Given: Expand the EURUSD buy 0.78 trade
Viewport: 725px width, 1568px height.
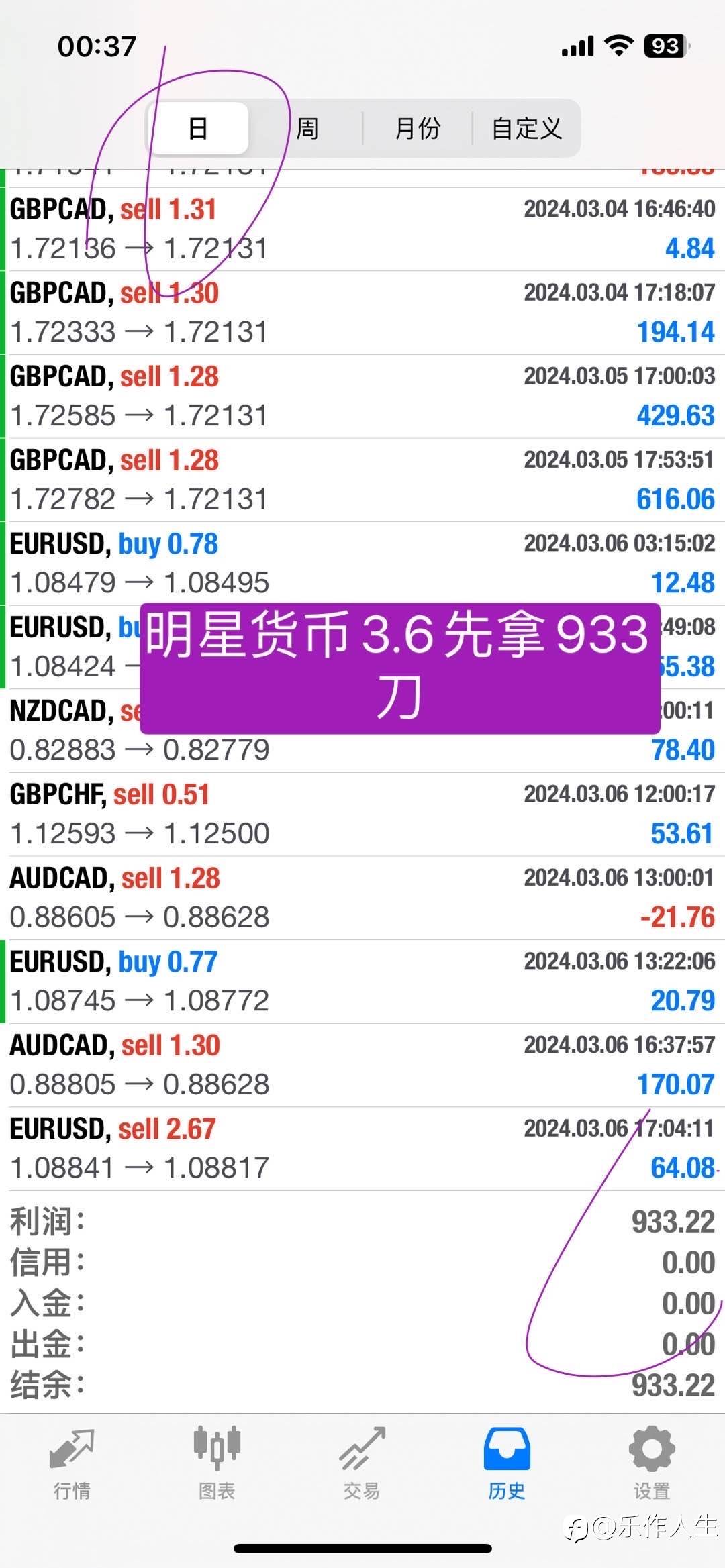Looking at the screenshot, I should point(362,564).
